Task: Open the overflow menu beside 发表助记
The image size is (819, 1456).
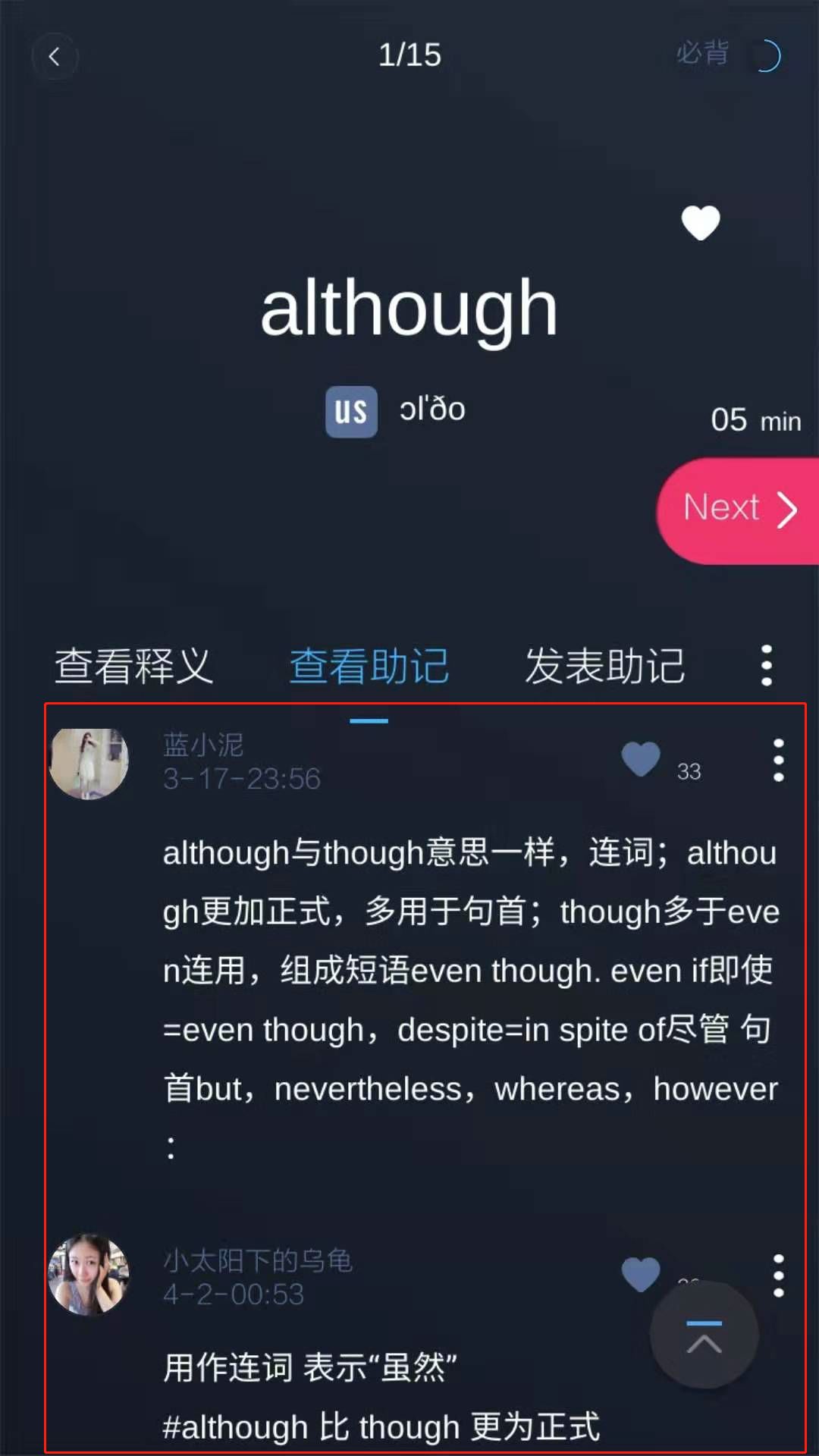Action: coord(767,666)
